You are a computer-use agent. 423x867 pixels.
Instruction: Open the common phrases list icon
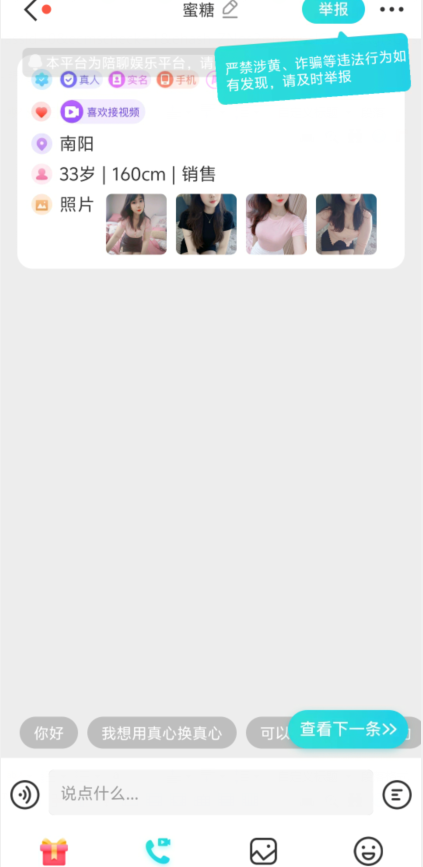click(x=397, y=795)
